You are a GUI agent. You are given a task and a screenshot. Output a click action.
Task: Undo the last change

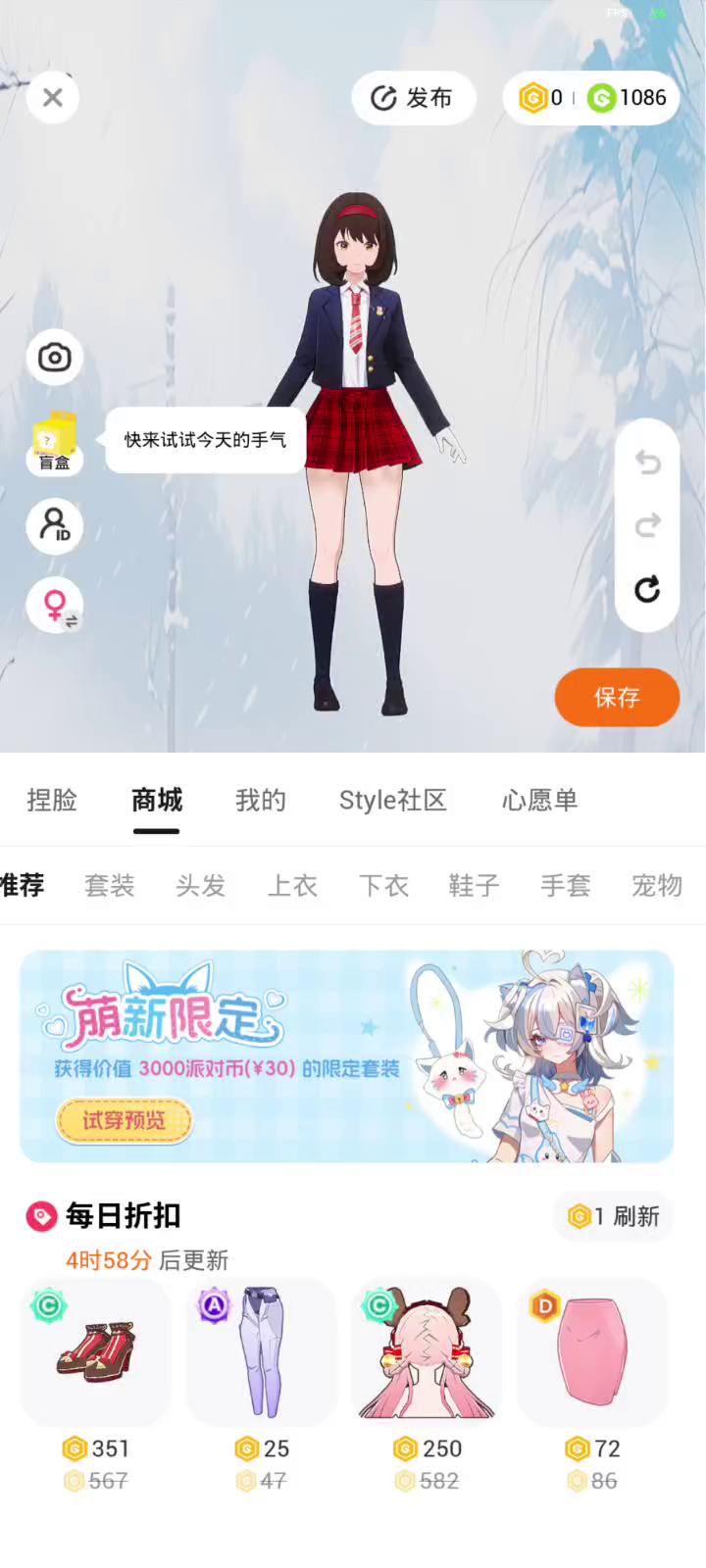coord(647,461)
